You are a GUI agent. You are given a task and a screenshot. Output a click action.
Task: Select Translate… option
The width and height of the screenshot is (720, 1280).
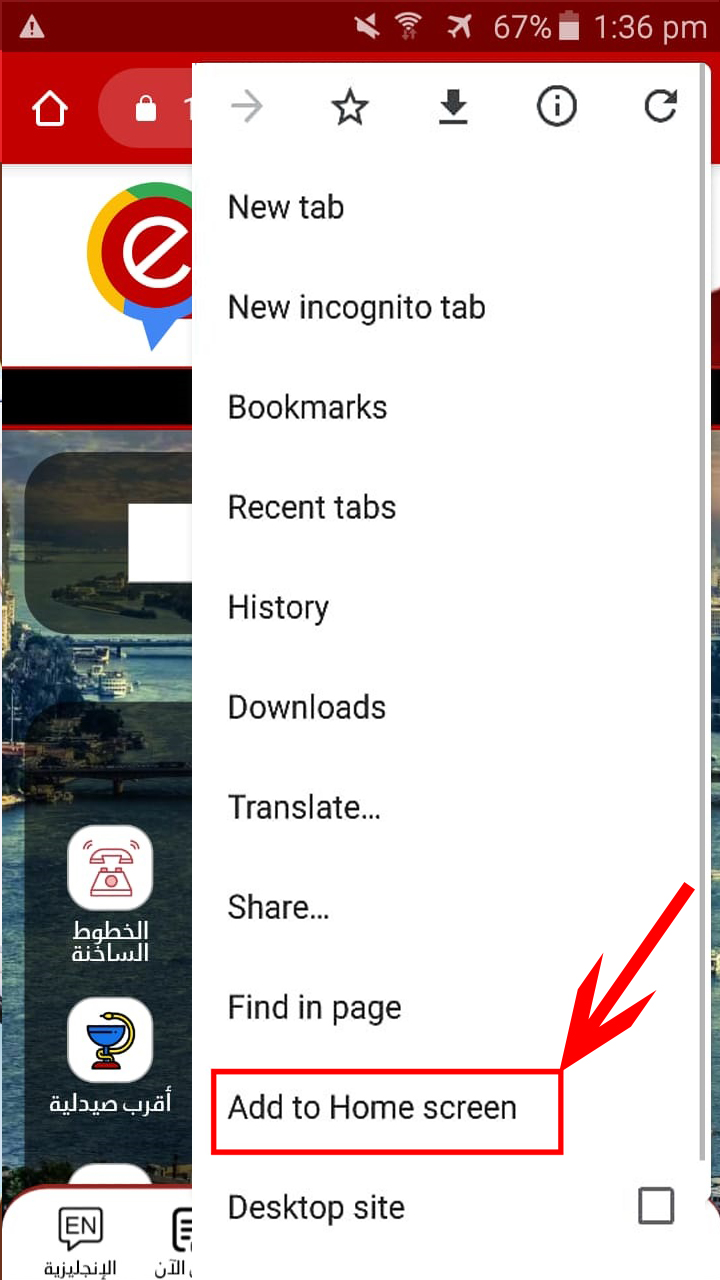[x=304, y=807]
